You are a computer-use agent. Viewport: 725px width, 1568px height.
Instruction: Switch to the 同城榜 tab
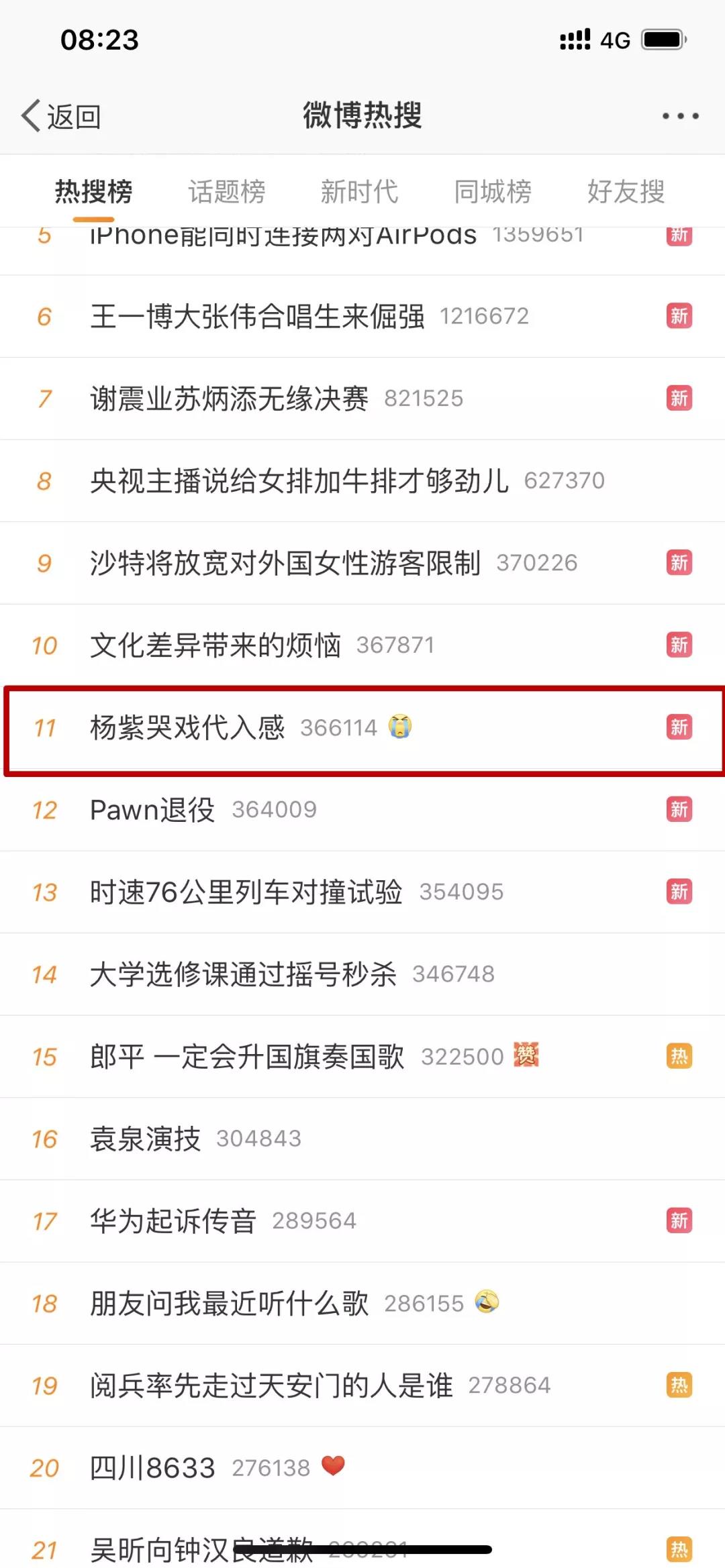493,191
